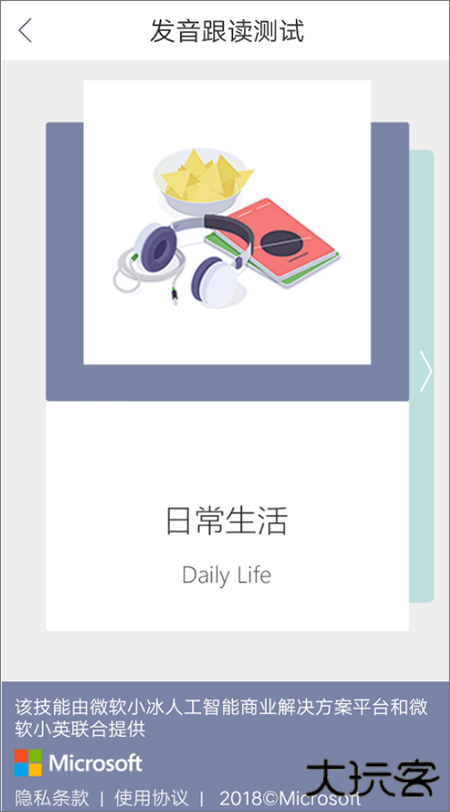
Task: Open the 使用协议 link
Action: 151,797
